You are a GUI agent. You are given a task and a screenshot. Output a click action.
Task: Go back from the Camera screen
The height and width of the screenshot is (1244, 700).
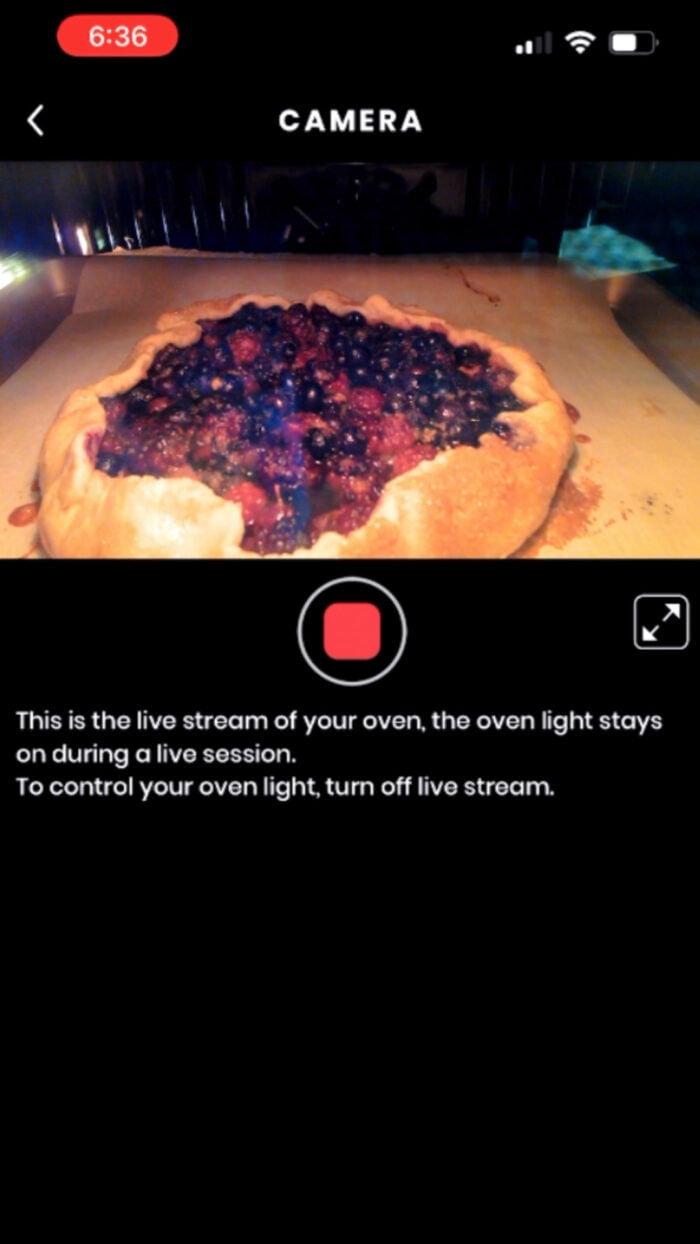coord(36,121)
